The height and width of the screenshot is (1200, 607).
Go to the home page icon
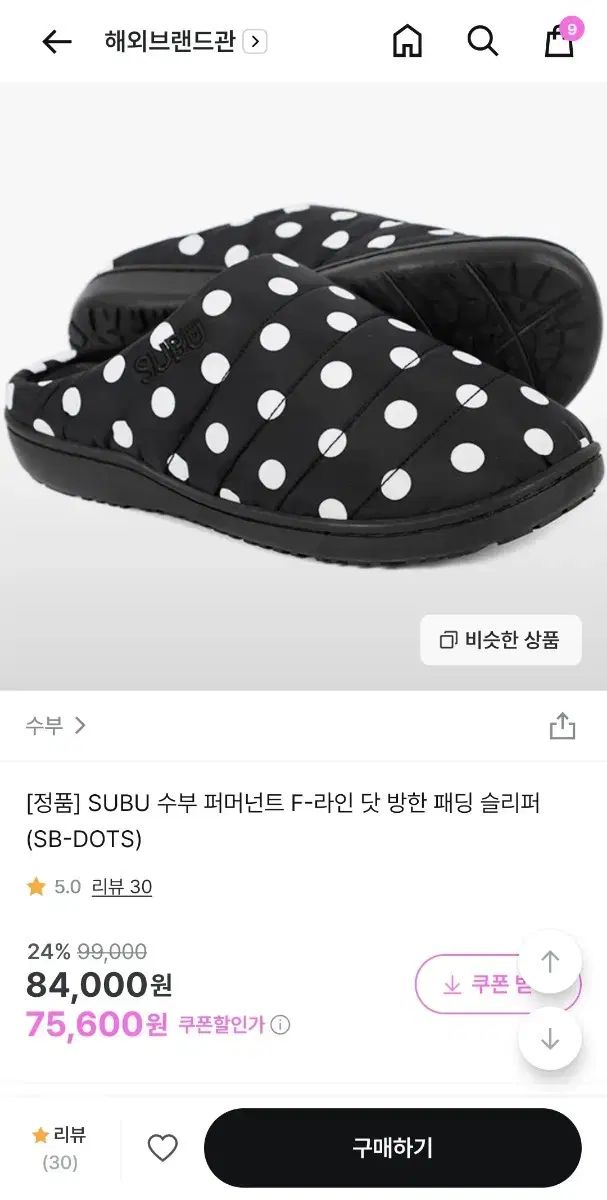click(407, 42)
